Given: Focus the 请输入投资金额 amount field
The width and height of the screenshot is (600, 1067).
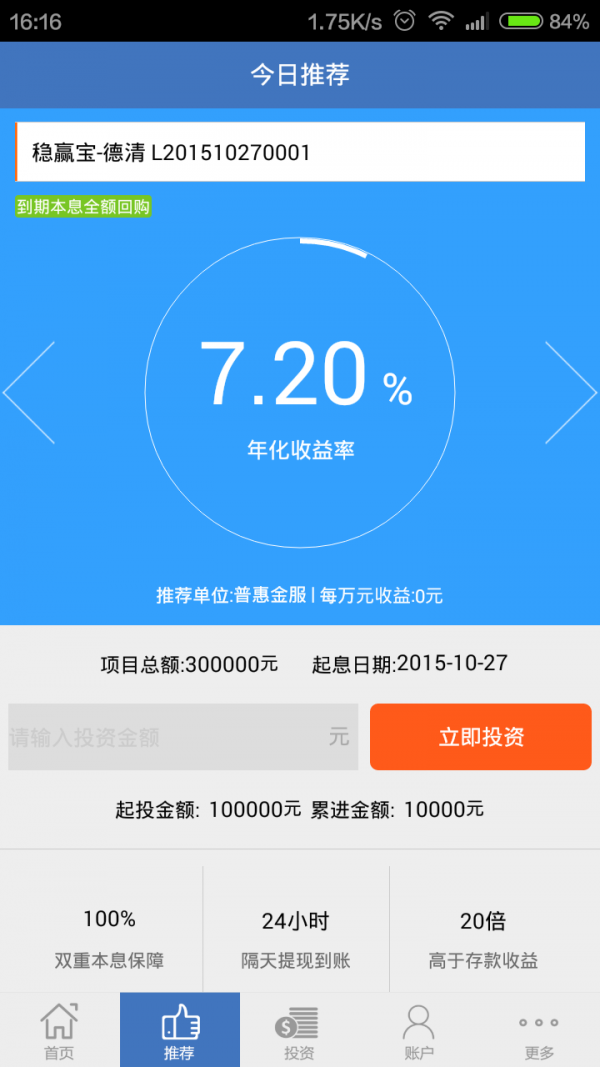Looking at the screenshot, I should coord(183,737).
